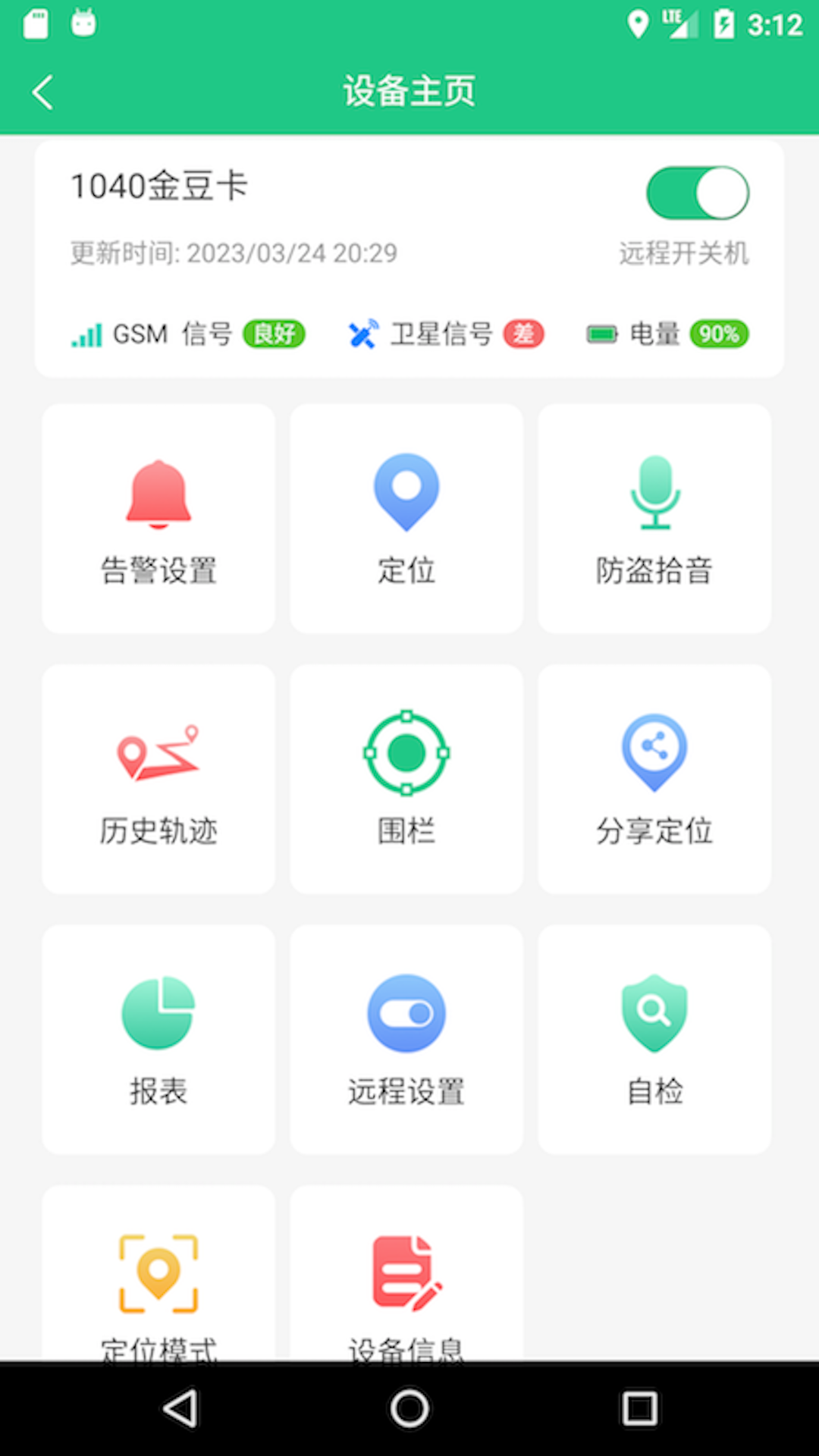Open 告警设置 alarm settings
Screen dimensions: 819x1456
coord(158,519)
